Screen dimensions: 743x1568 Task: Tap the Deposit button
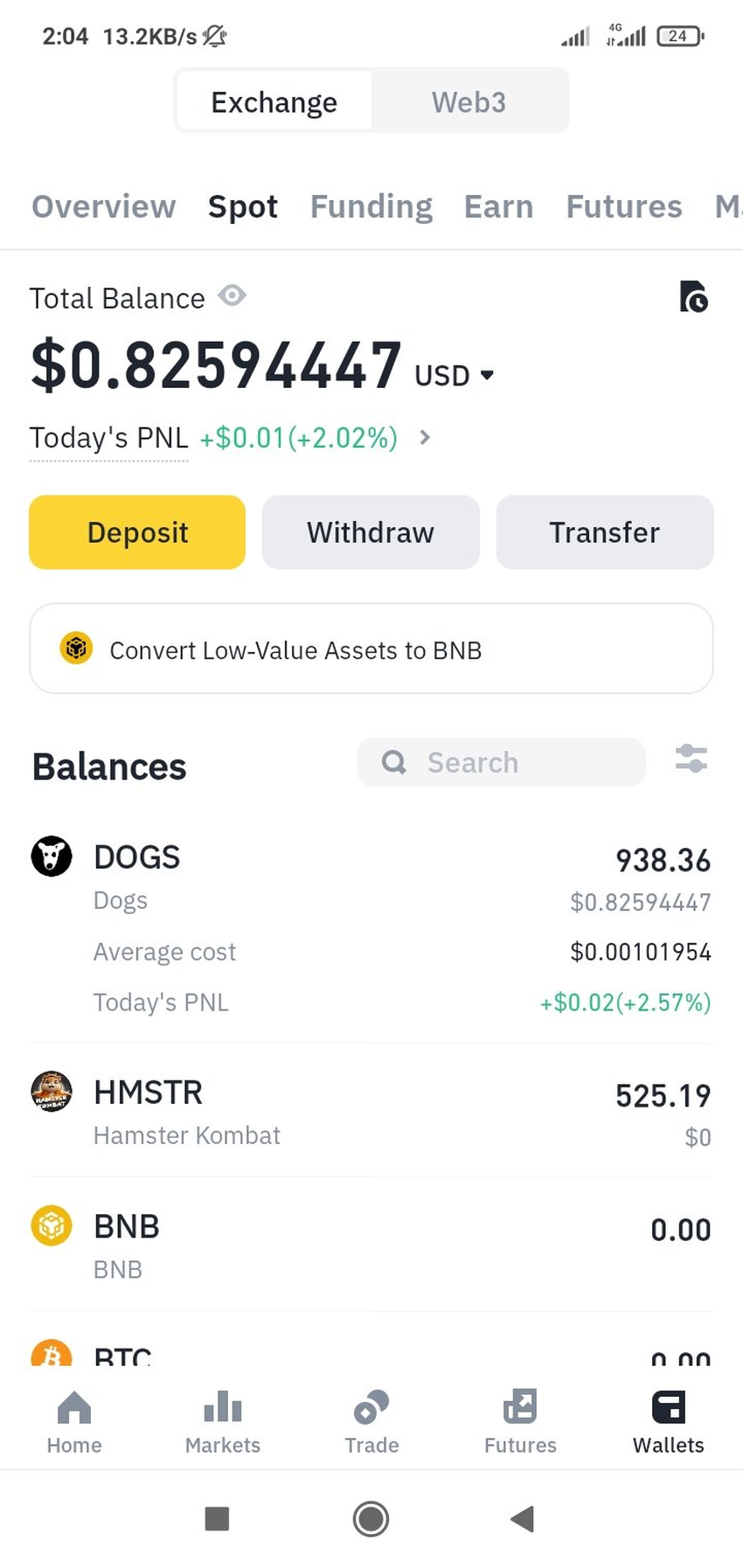[137, 532]
